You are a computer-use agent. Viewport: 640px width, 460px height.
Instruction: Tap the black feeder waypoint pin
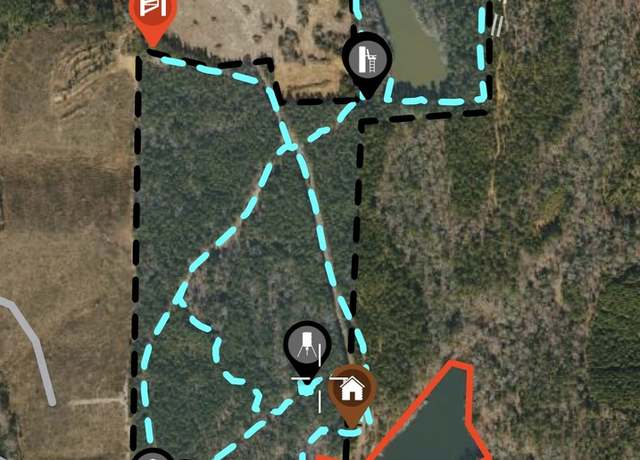(307, 346)
